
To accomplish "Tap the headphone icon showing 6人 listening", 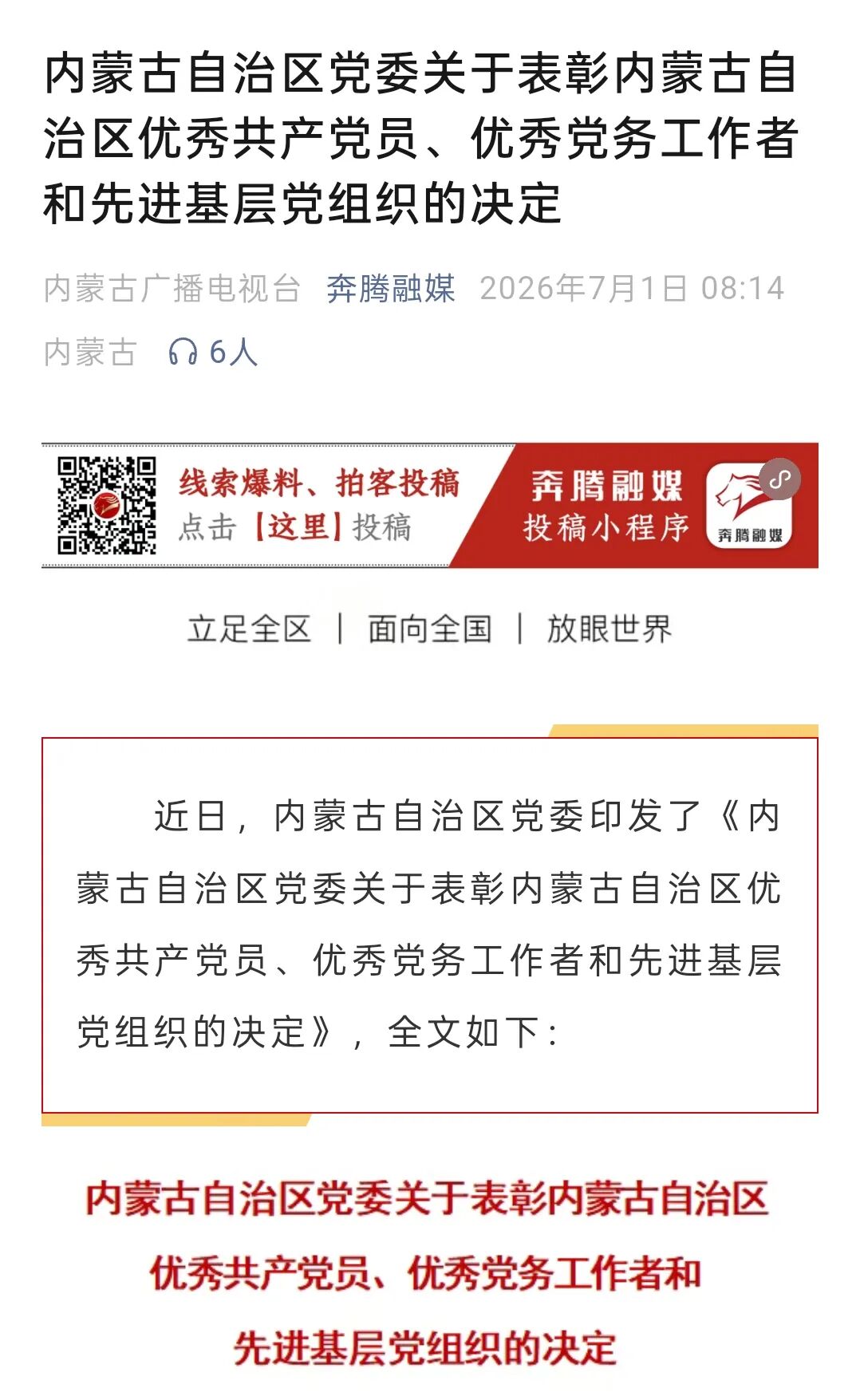I will point(183,352).
